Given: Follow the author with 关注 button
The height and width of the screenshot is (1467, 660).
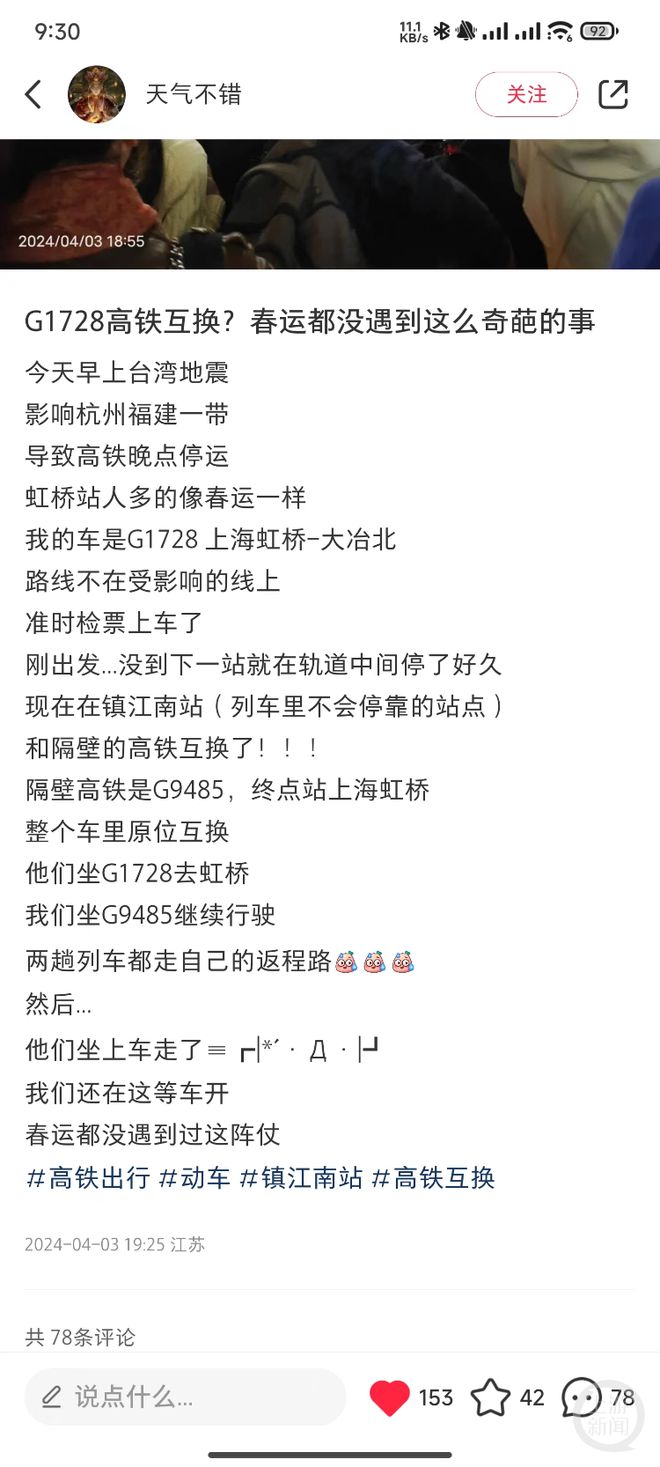Looking at the screenshot, I should (x=526, y=95).
